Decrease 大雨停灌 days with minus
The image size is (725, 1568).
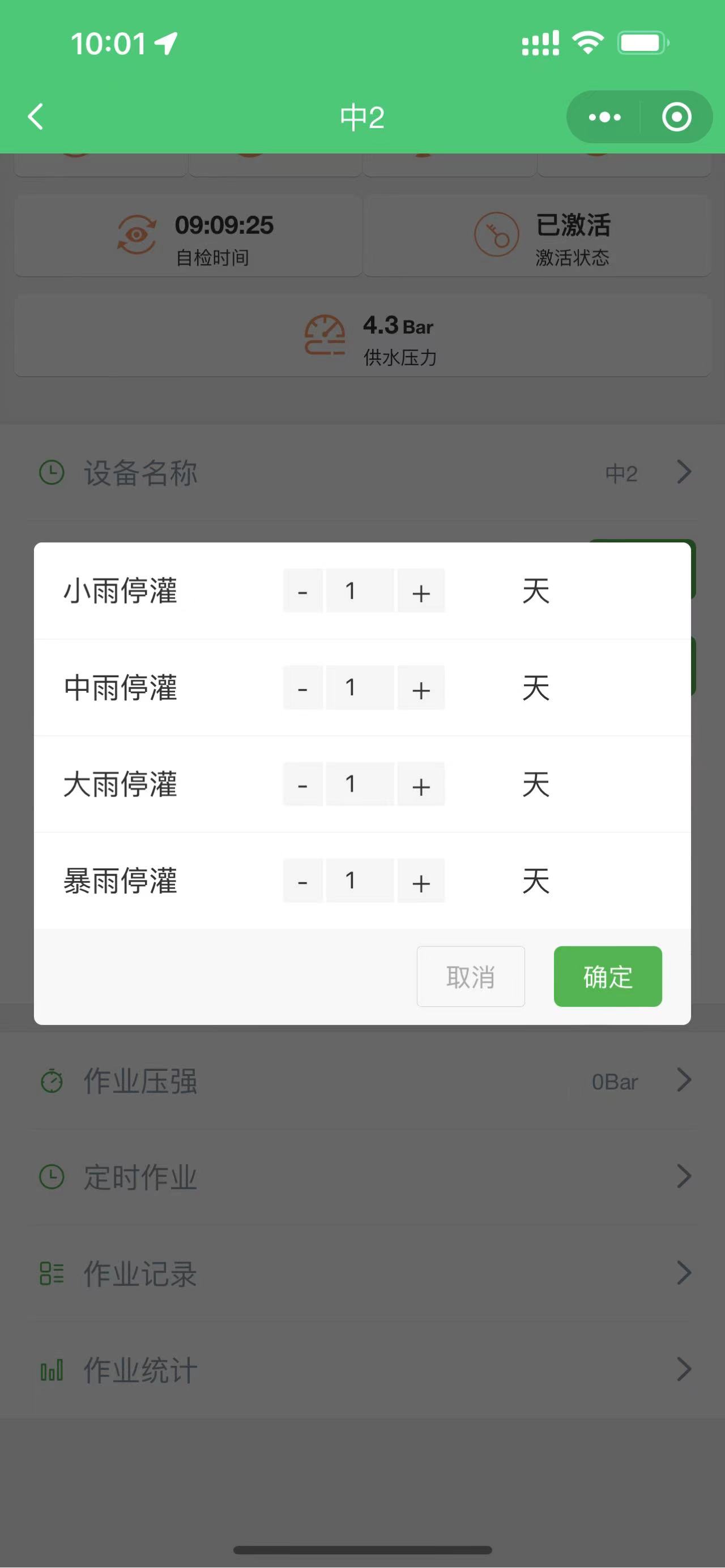click(302, 784)
